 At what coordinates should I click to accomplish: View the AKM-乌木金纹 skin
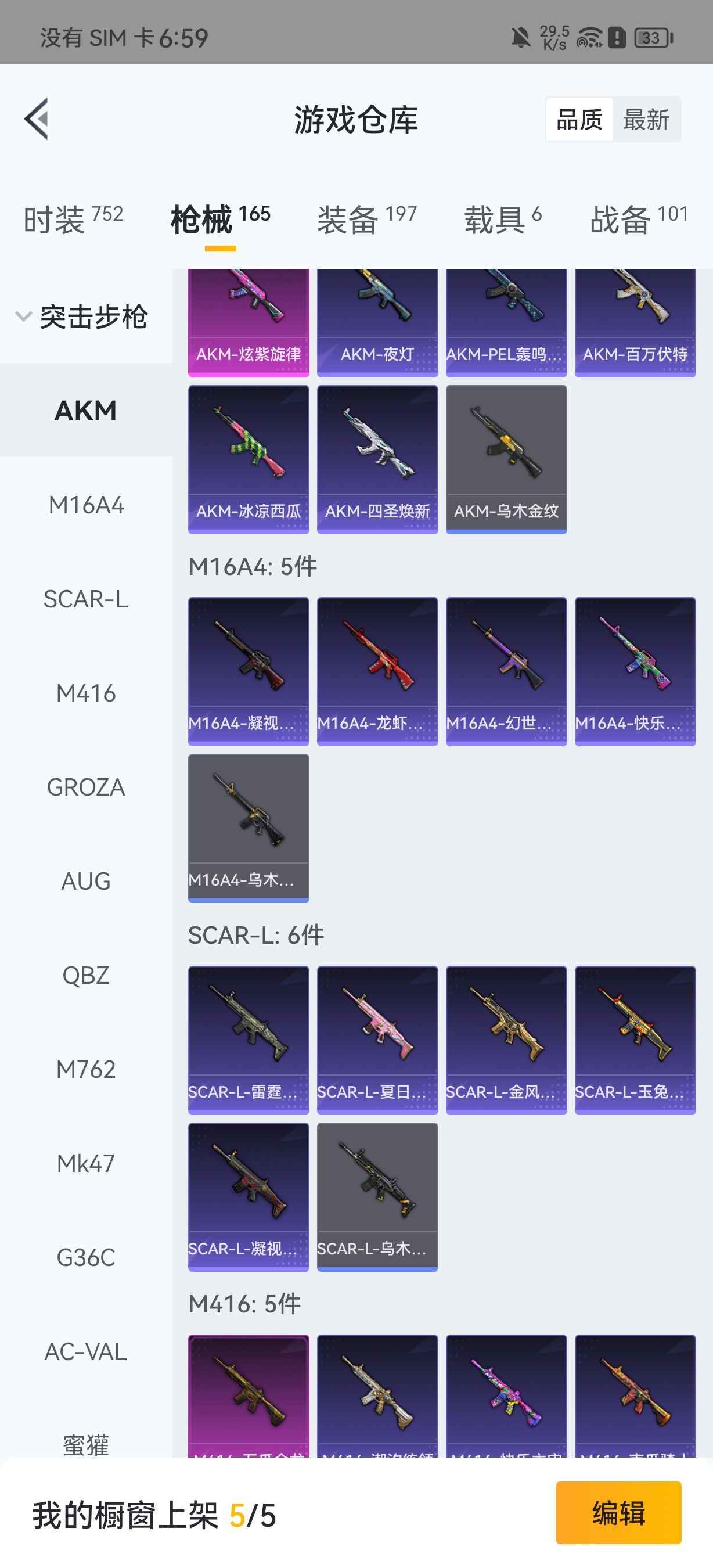[506, 459]
